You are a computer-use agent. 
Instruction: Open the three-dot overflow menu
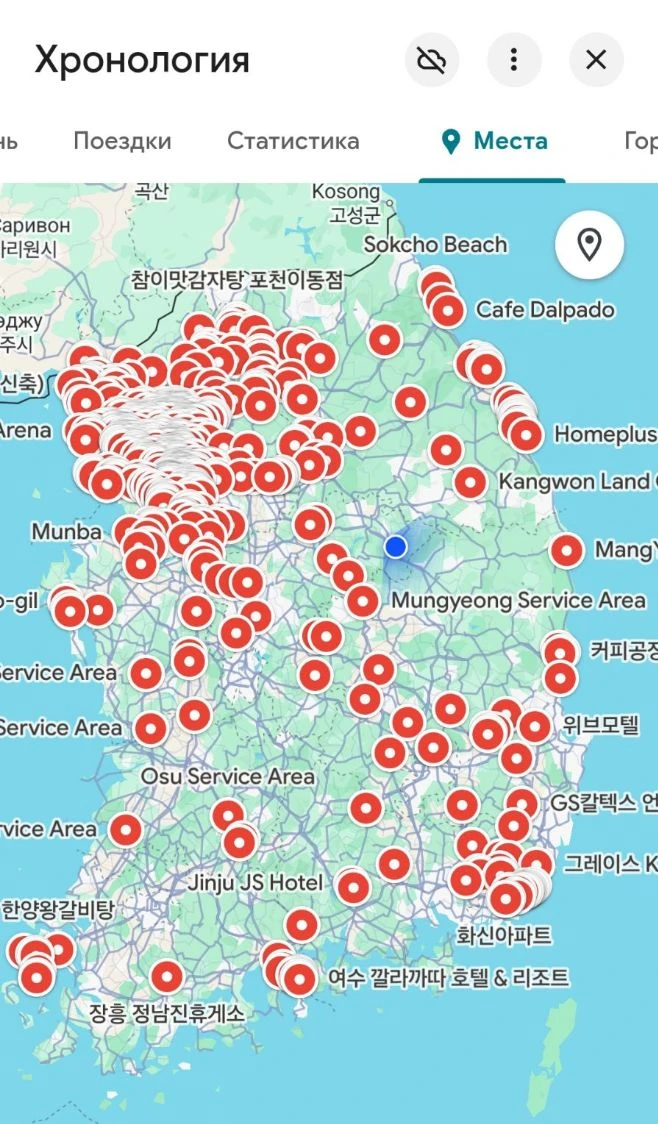[x=514, y=59]
